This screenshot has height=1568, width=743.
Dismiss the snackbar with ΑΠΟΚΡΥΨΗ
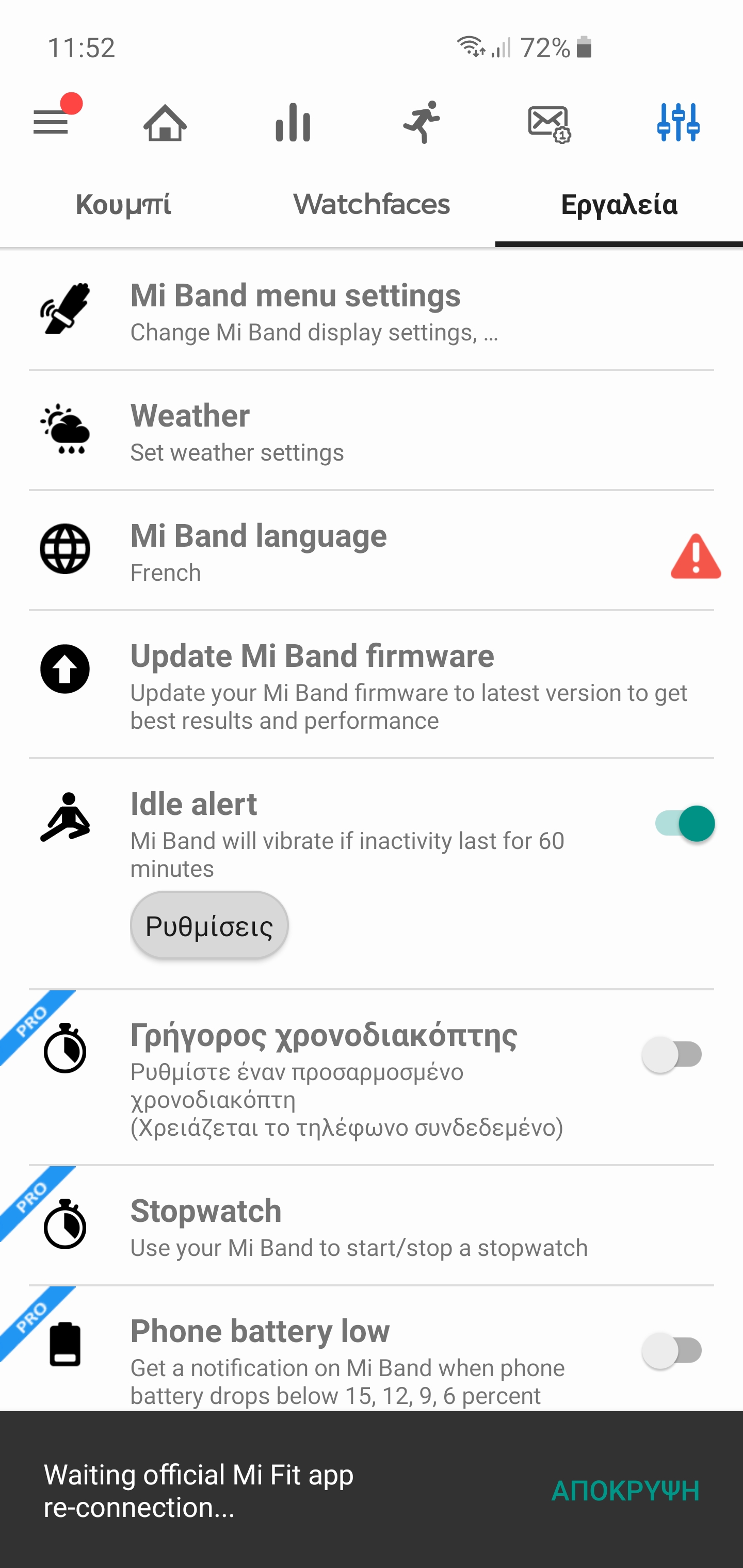click(x=625, y=1491)
